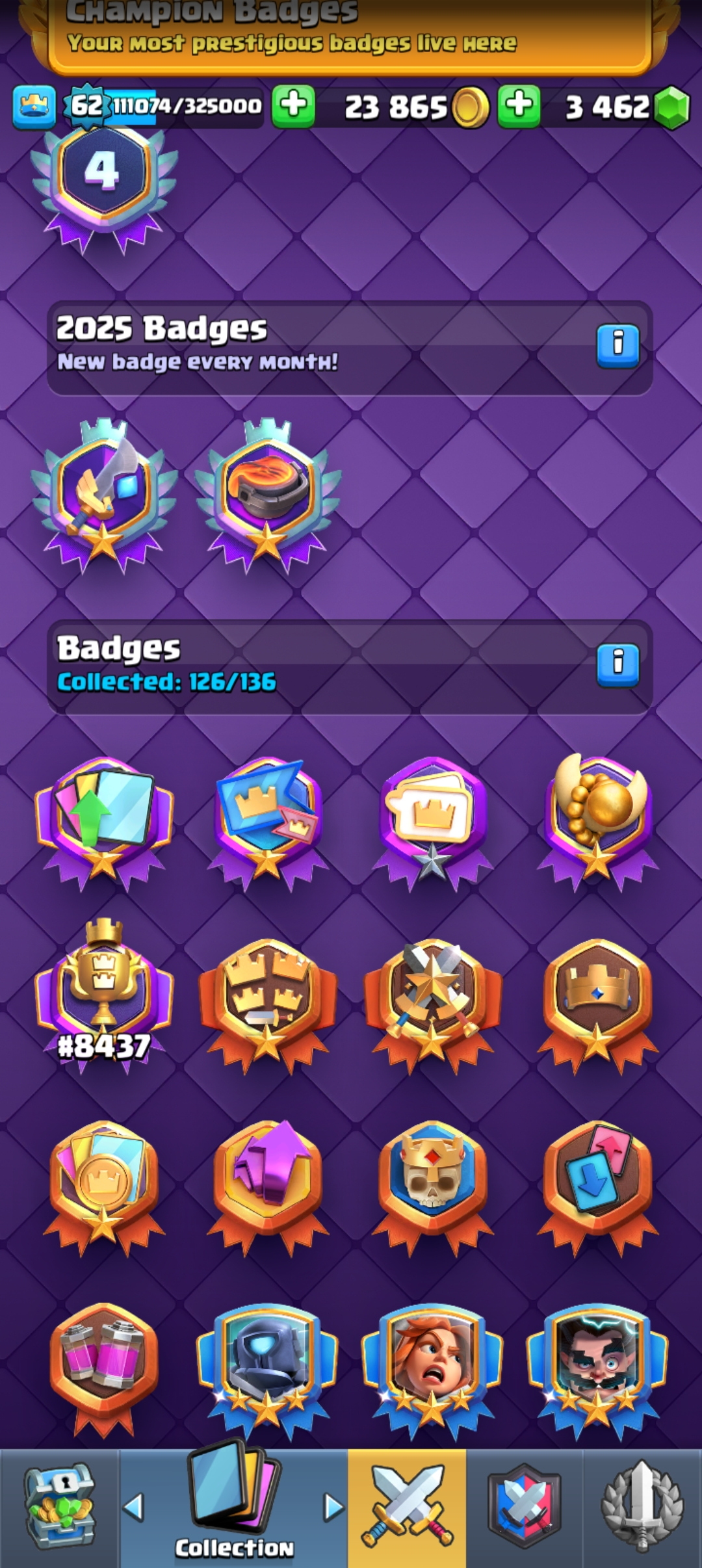Open info for 2025 Badges
The height and width of the screenshot is (1568, 702).
click(x=617, y=346)
